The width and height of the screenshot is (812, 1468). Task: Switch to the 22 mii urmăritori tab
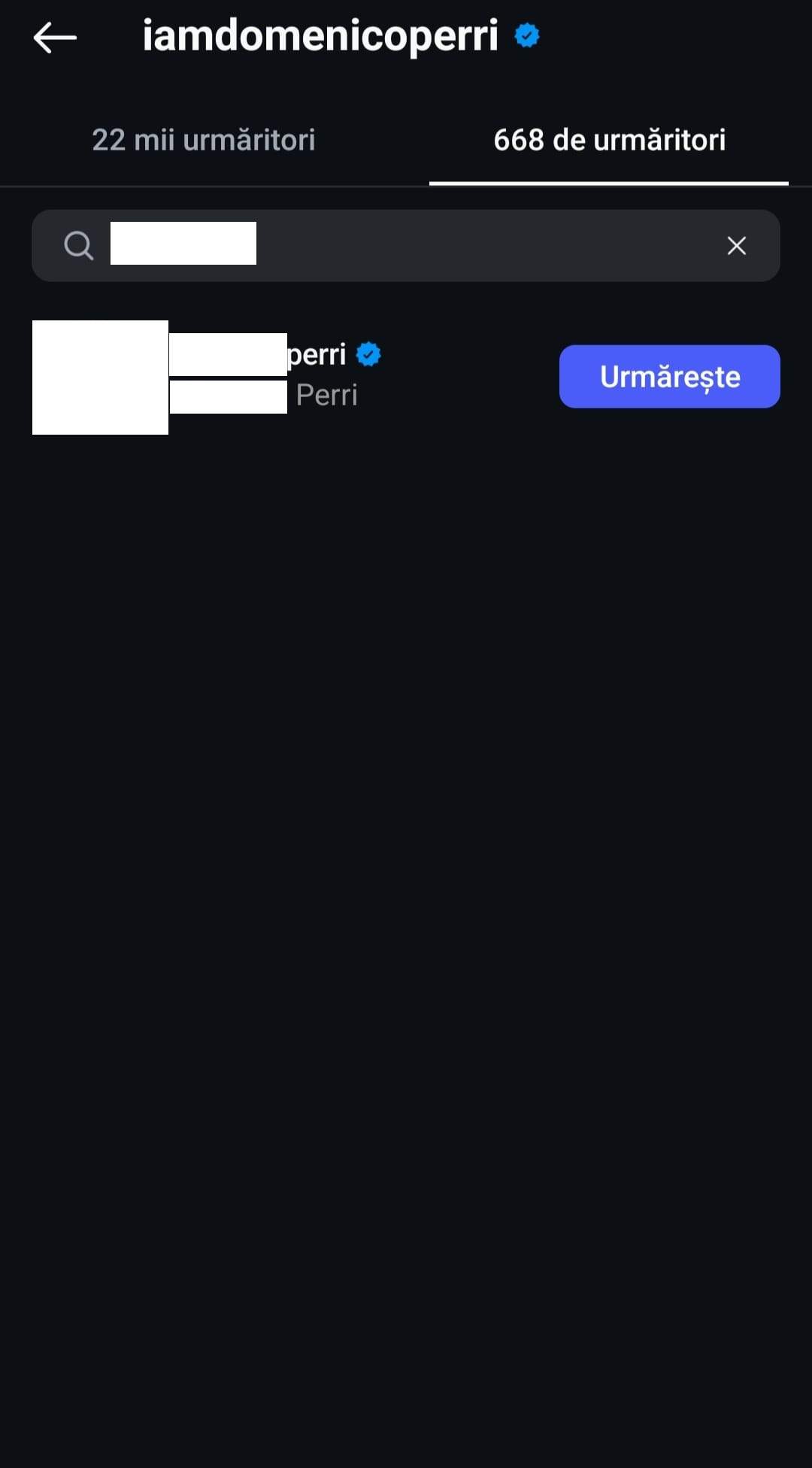pos(203,140)
